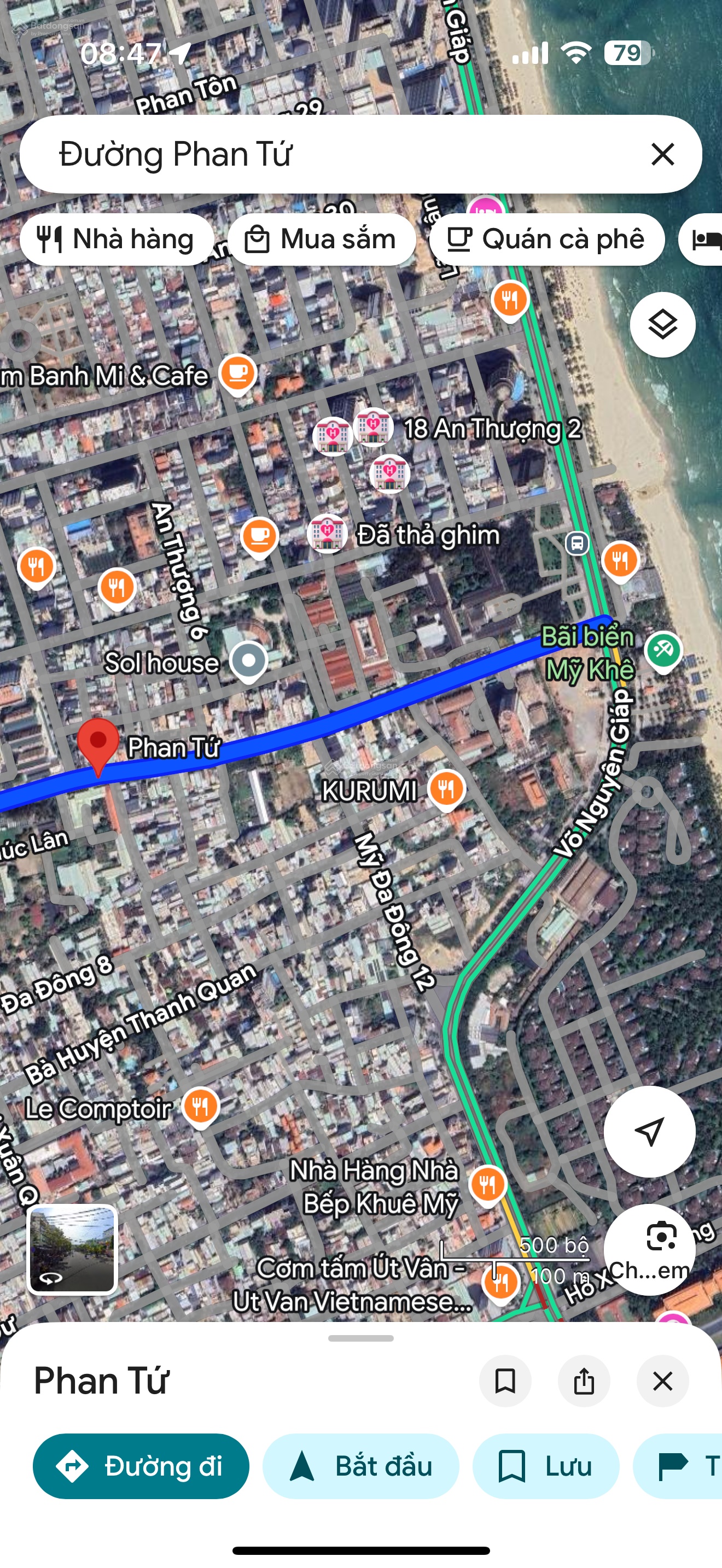Viewport: 722px width, 1568px height.
Task: Close the Phan Tứ info panel
Action: pyautogui.click(x=662, y=1380)
